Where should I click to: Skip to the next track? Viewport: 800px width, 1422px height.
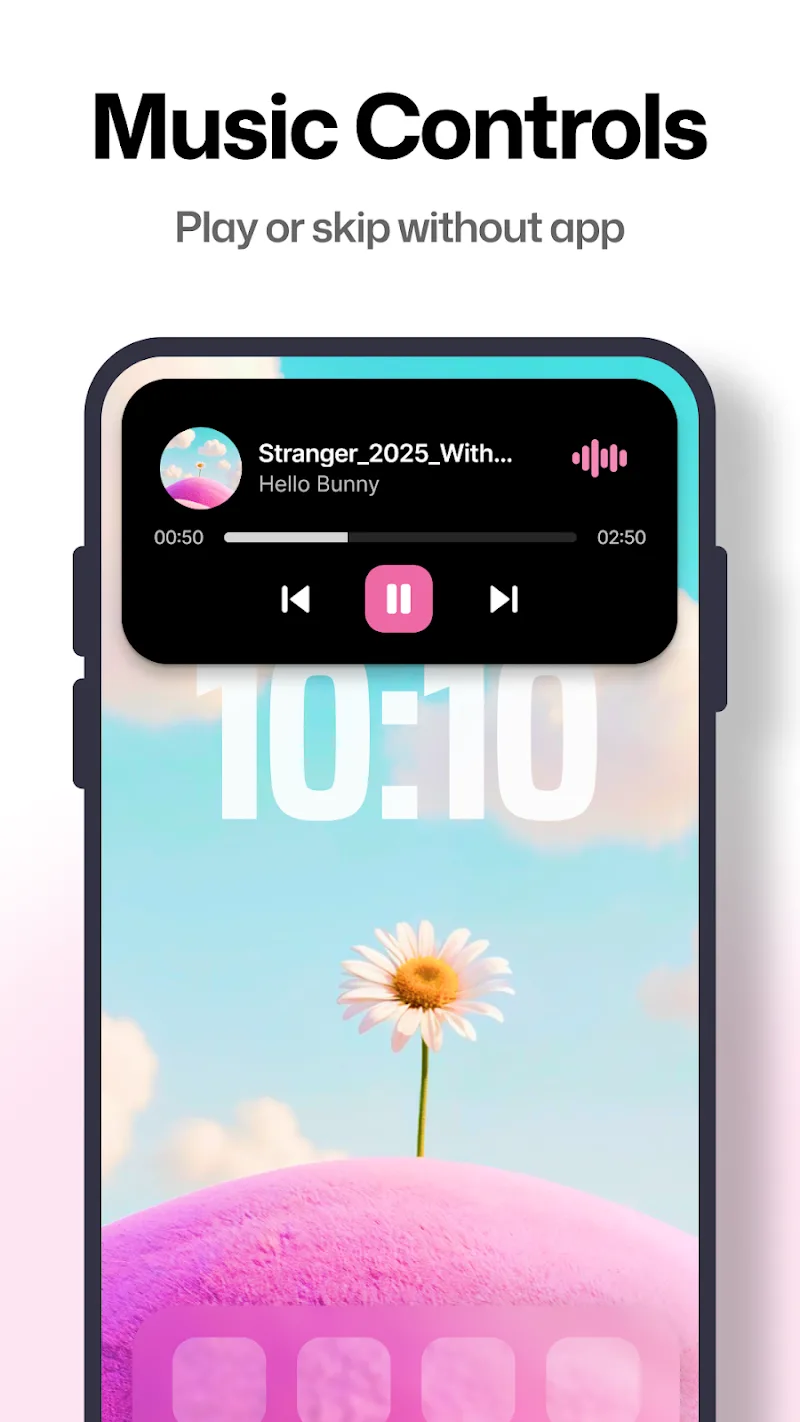504,599
